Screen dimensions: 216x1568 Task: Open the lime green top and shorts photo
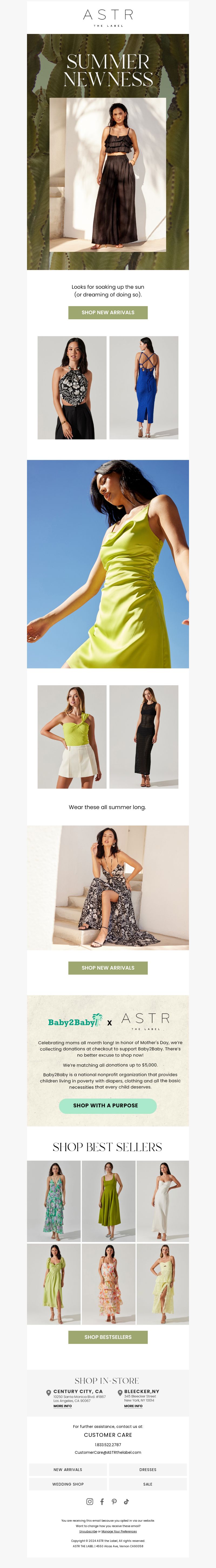pos(71,737)
